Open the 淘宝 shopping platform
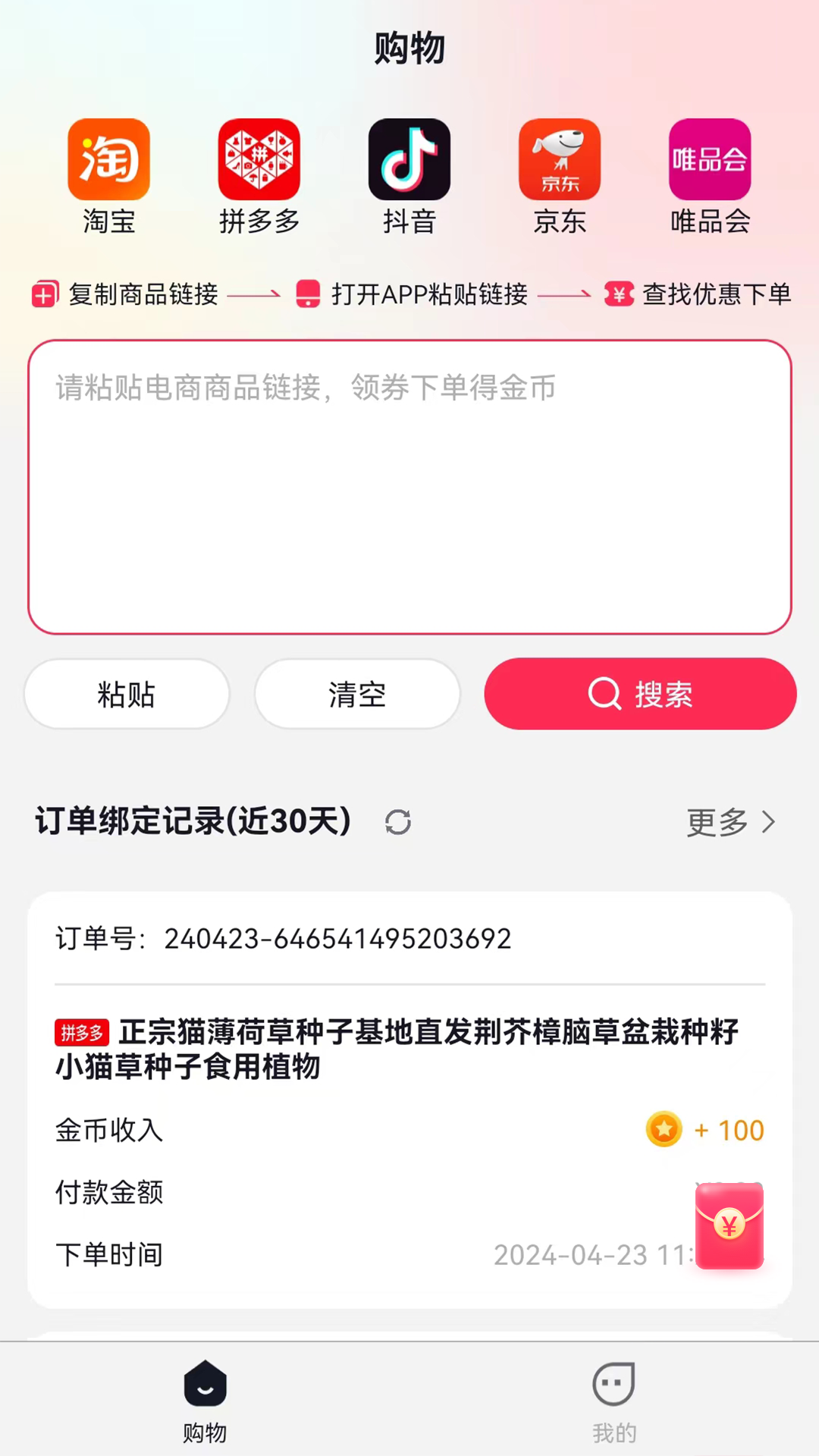The width and height of the screenshot is (819, 1456). click(108, 175)
